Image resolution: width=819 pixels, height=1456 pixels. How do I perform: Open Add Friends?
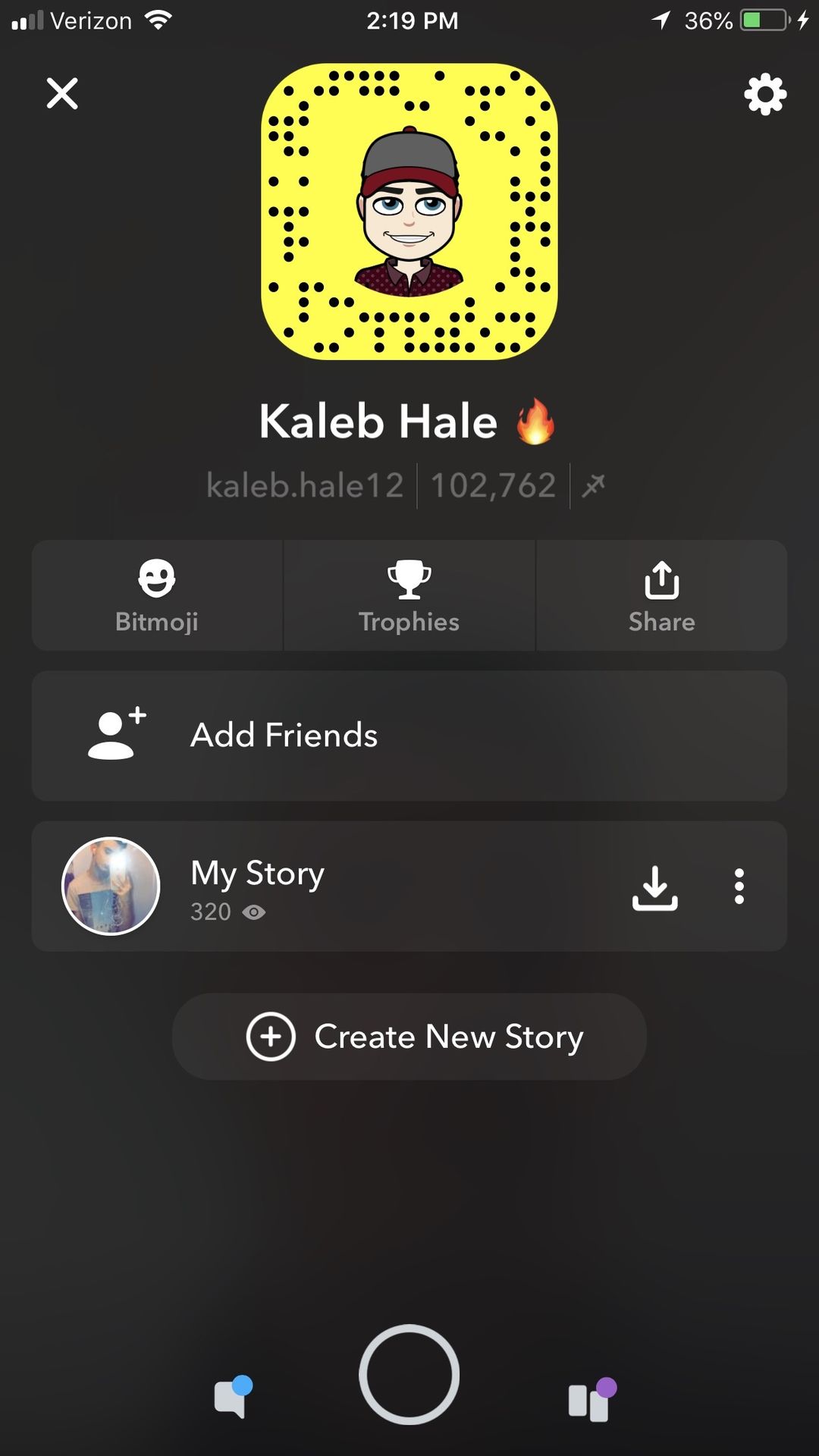pos(409,736)
